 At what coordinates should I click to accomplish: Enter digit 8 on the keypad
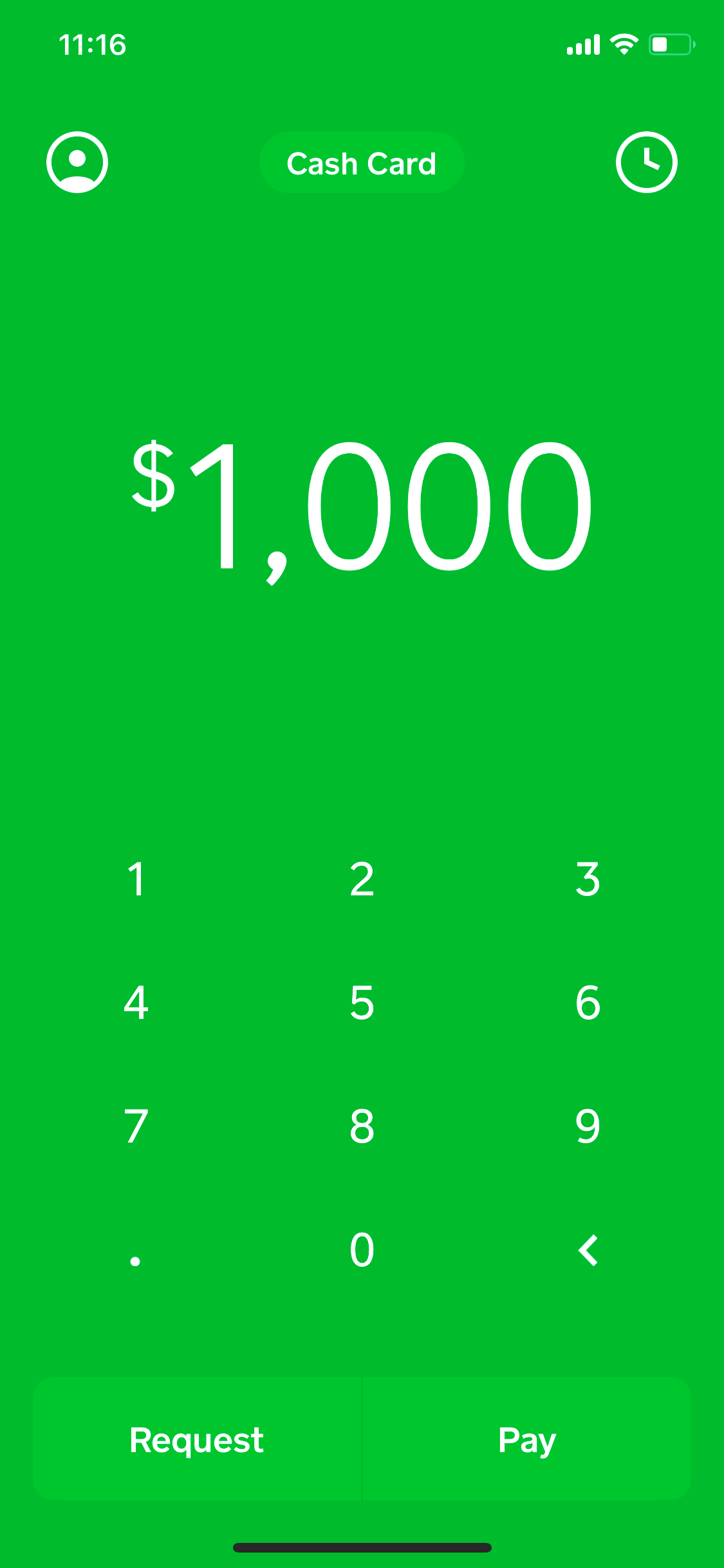[x=362, y=1126]
